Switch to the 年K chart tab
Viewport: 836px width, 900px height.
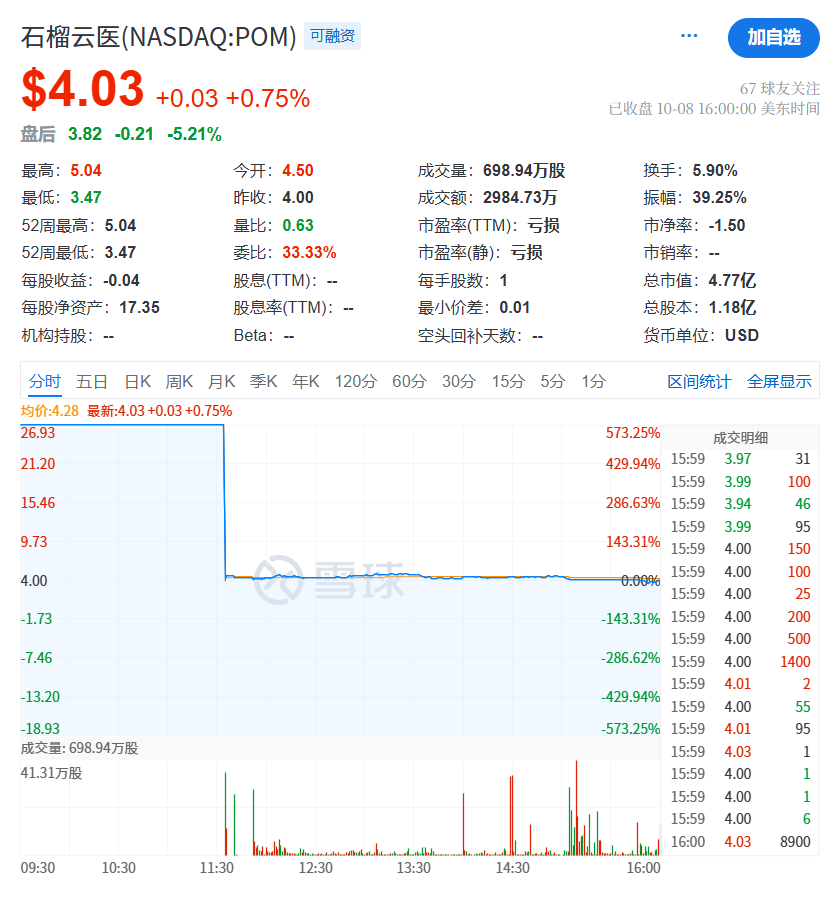(305, 381)
